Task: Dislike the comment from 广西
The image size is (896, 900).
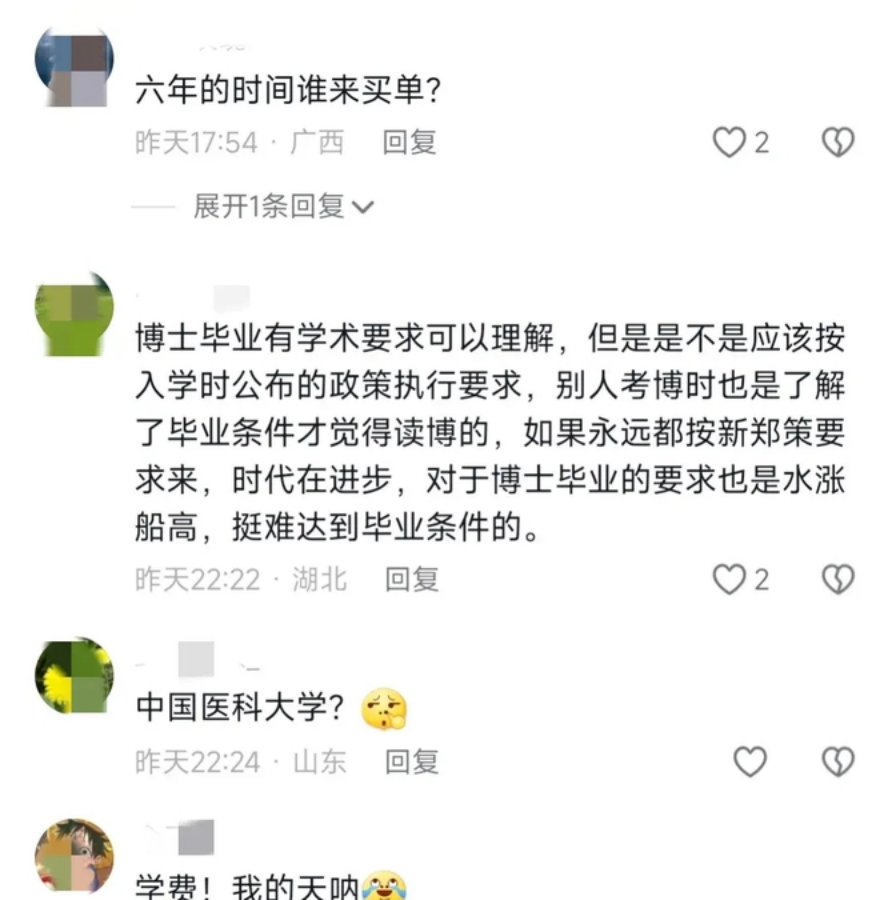Action: tap(837, 143)
